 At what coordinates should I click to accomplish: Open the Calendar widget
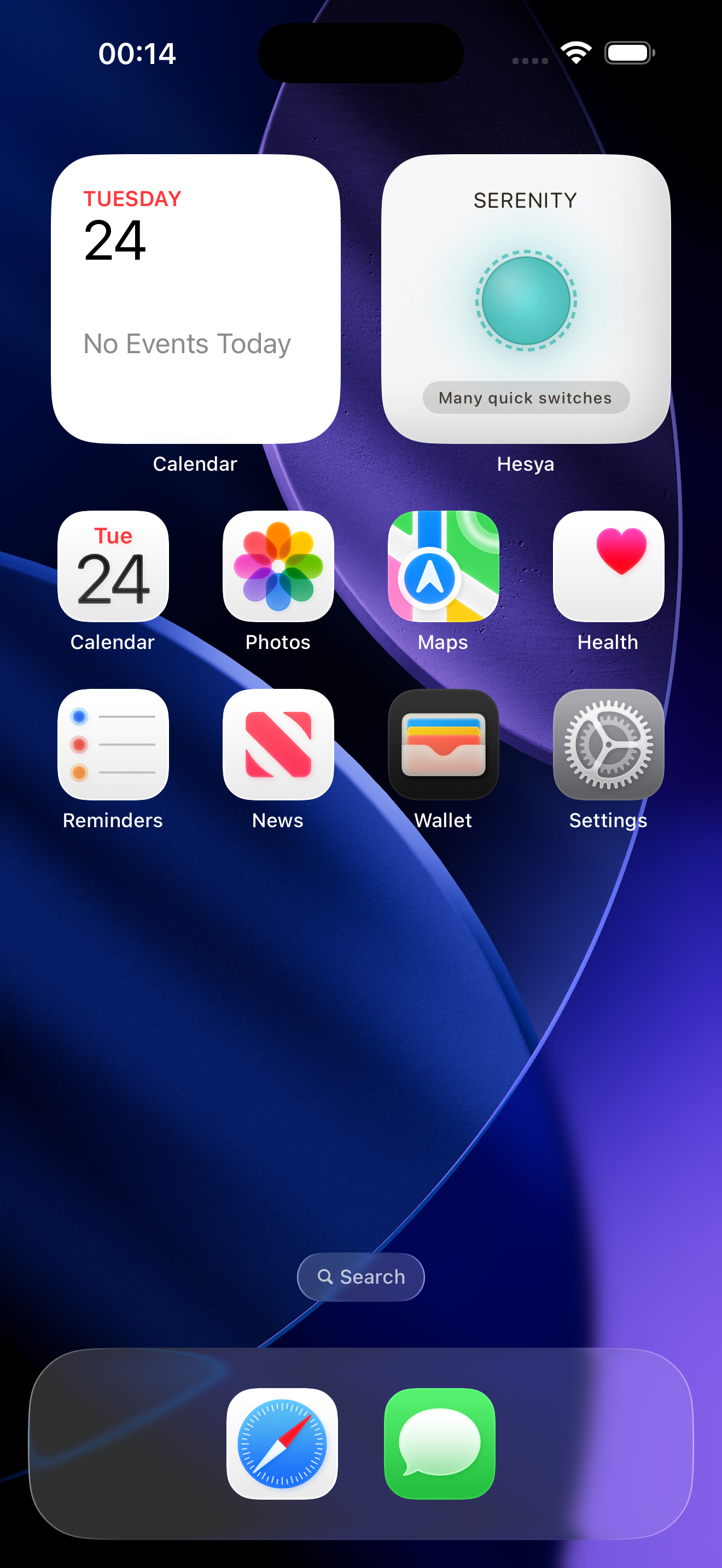[195, 299]
